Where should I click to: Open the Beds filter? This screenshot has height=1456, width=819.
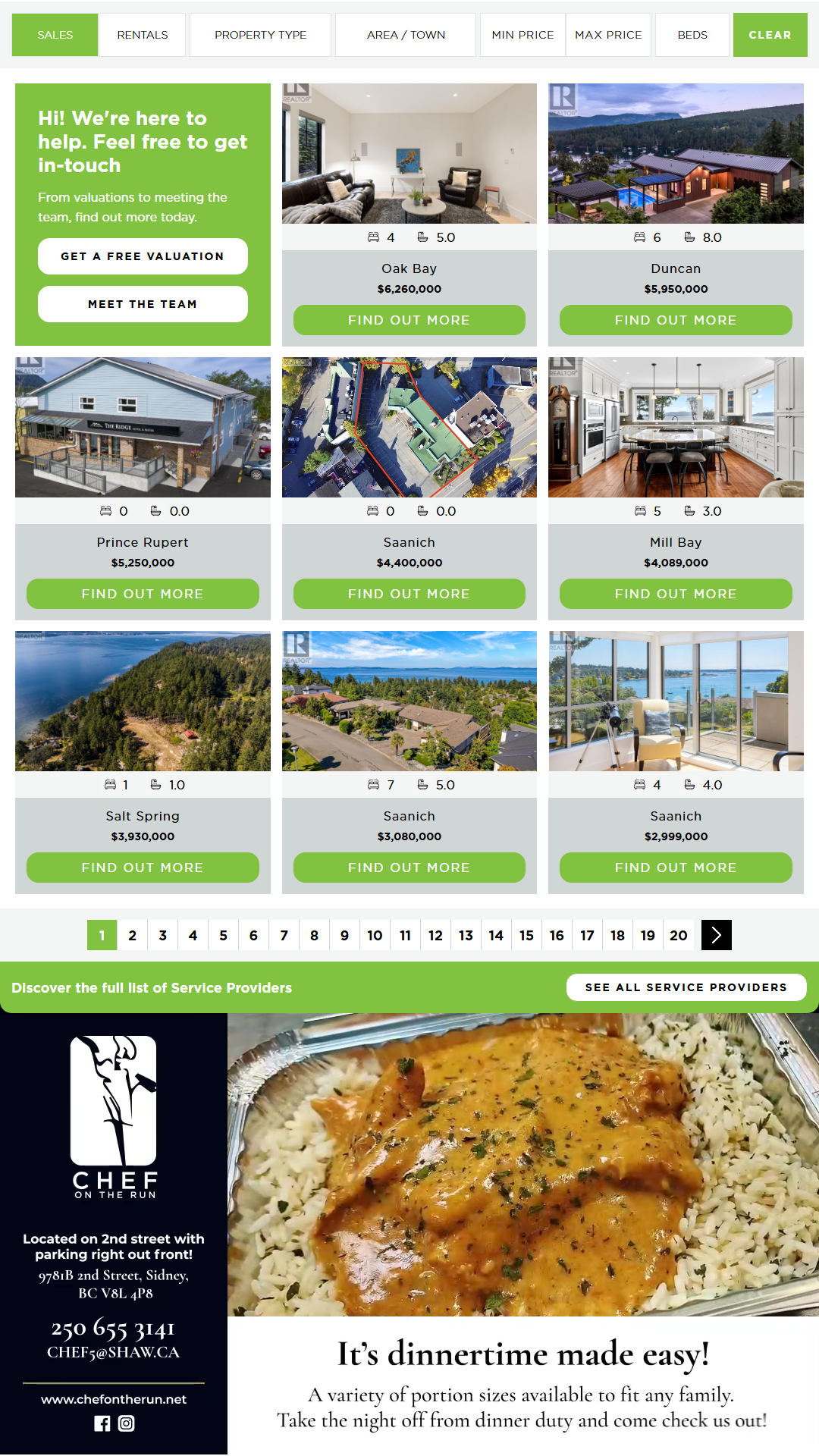(692, 35)
